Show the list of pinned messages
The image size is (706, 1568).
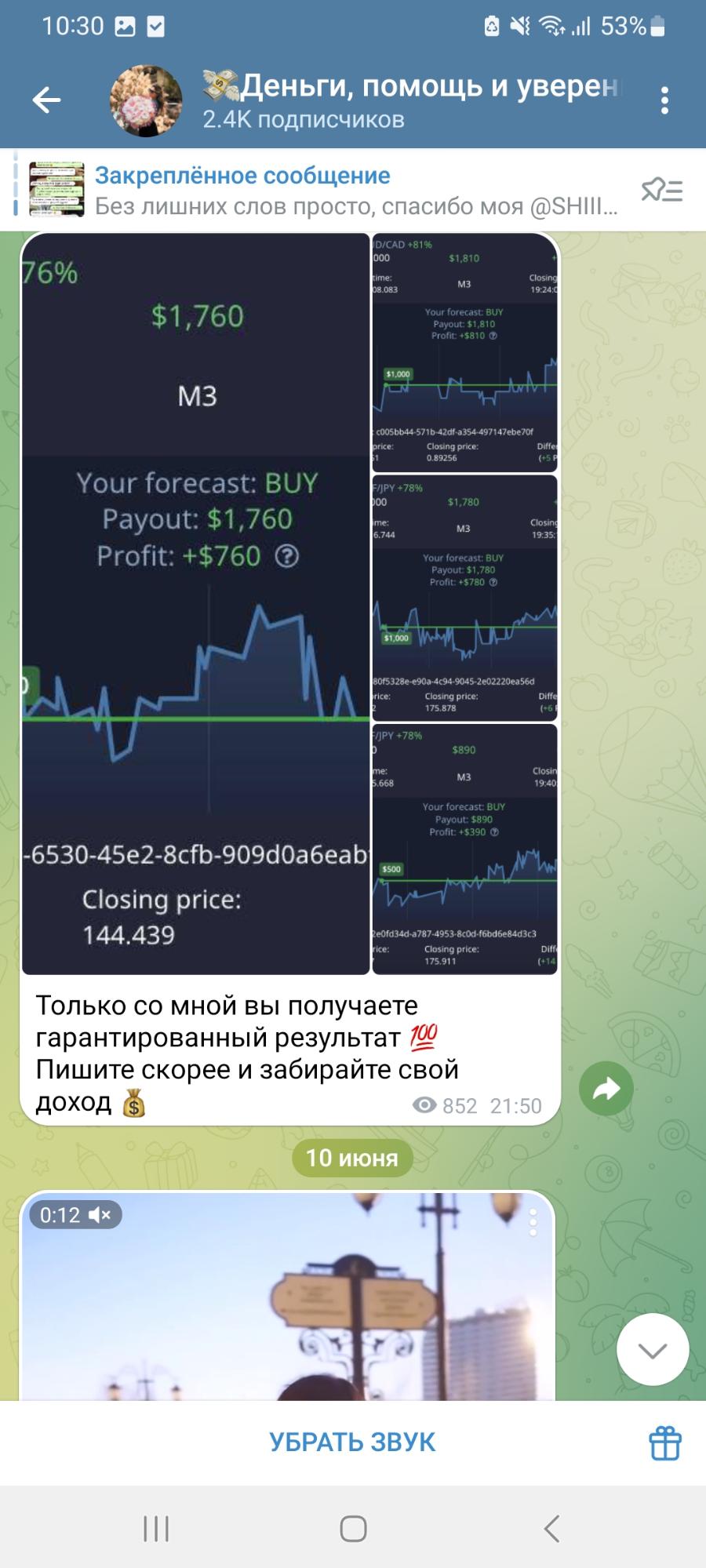pos(662,190)
